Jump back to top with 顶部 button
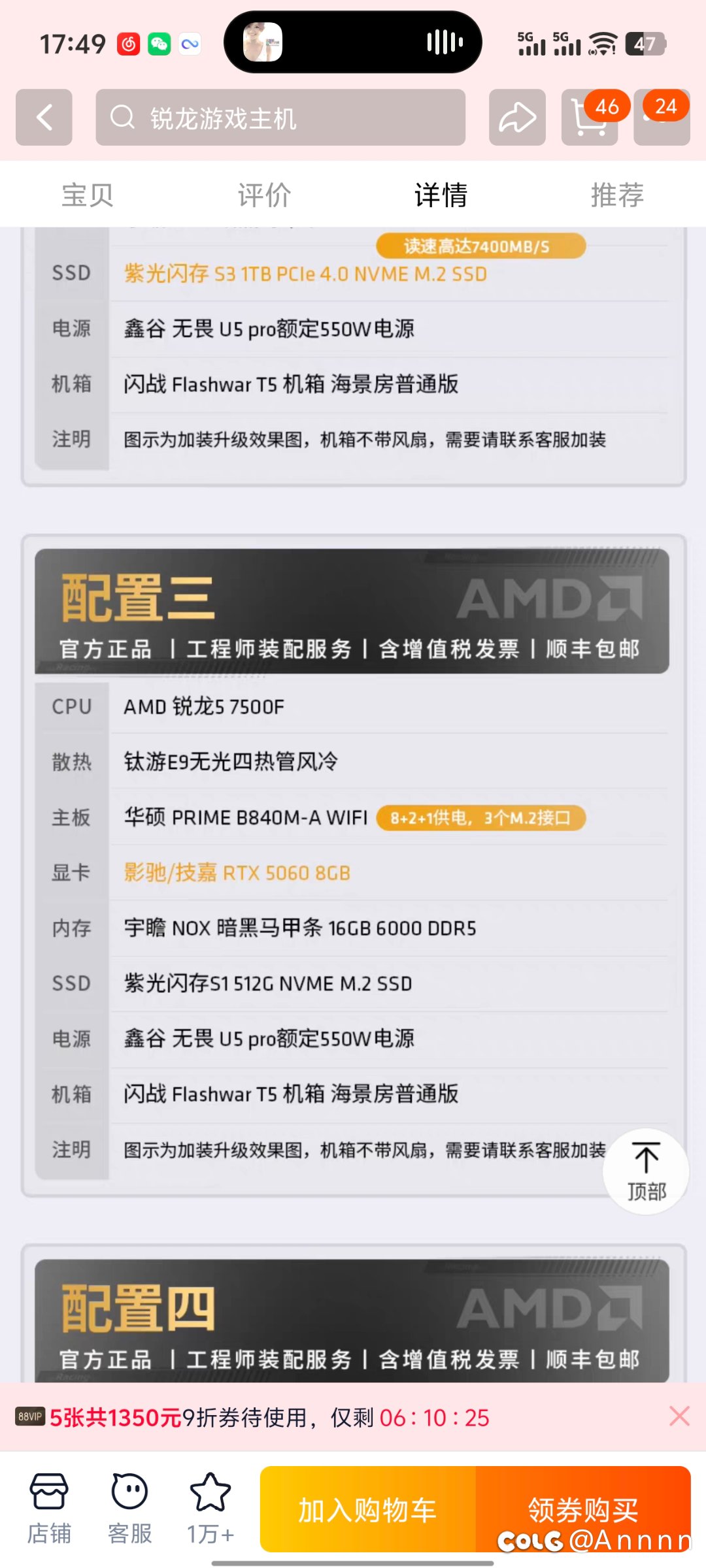Viewport: 706px width, 1568px height. coord(646,1171)
